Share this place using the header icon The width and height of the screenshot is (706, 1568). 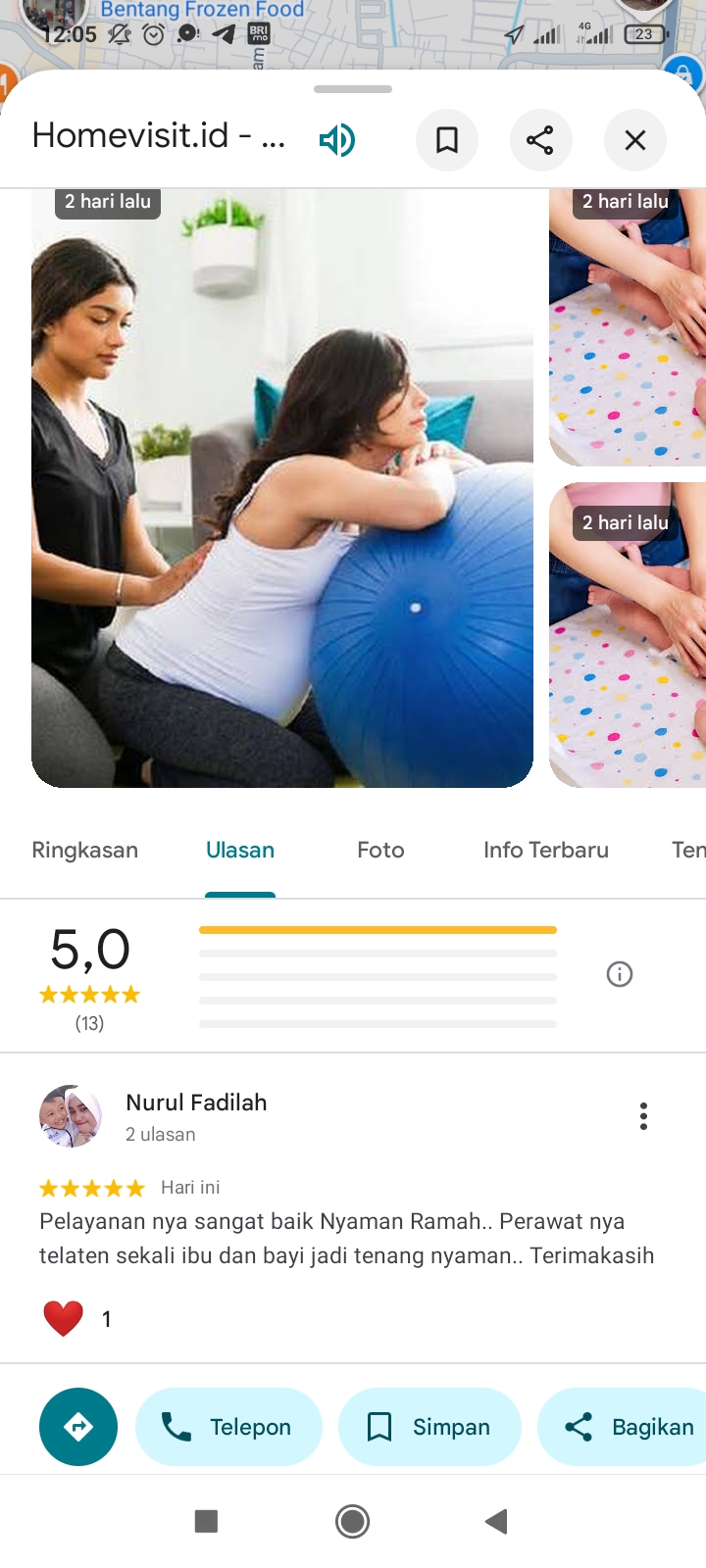[540, 140]
